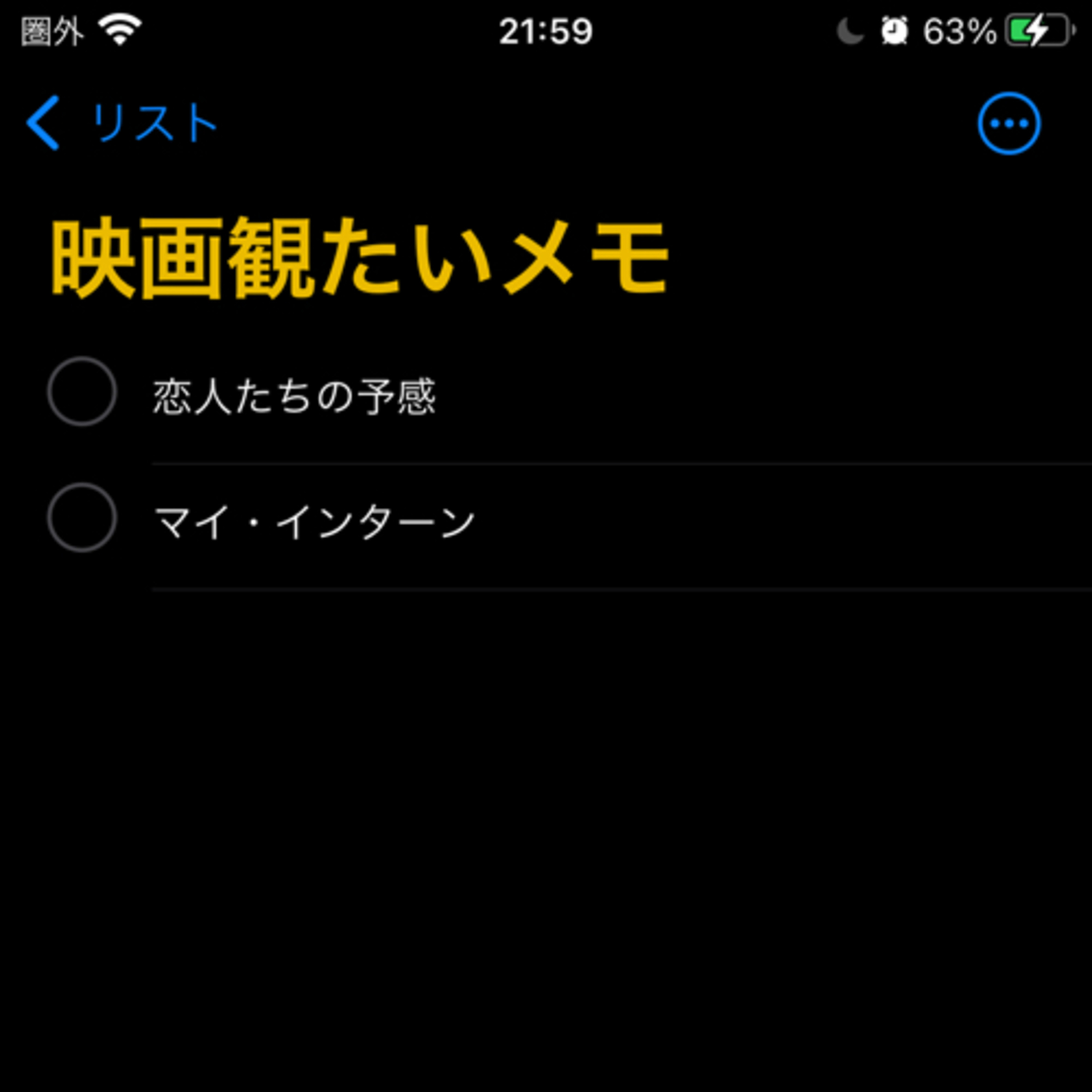
Task: Open the more options ellipsis menu
Action: 1008,123
